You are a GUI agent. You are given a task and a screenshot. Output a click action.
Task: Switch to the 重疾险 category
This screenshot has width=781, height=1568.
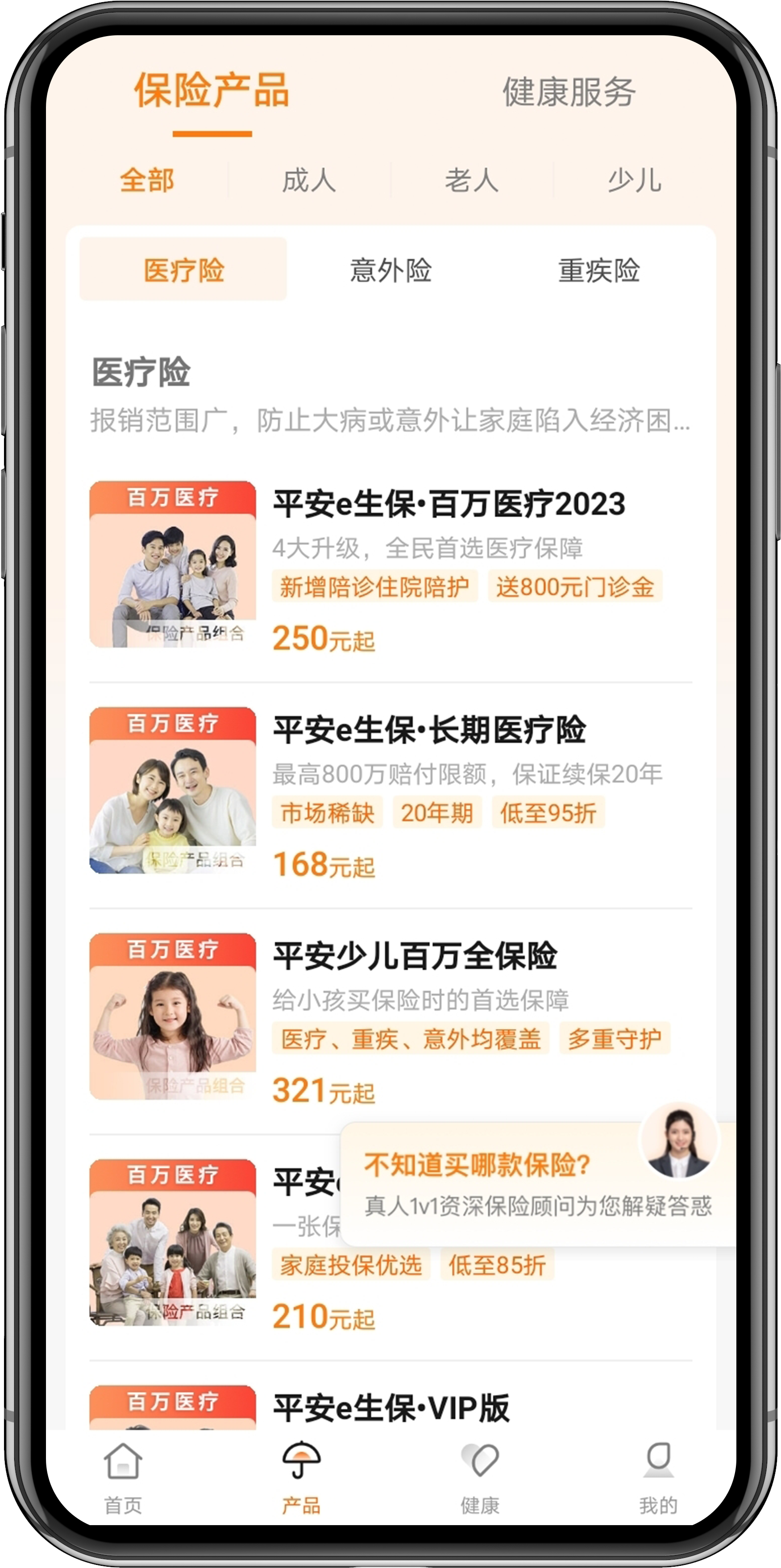(x=599, y=270)
